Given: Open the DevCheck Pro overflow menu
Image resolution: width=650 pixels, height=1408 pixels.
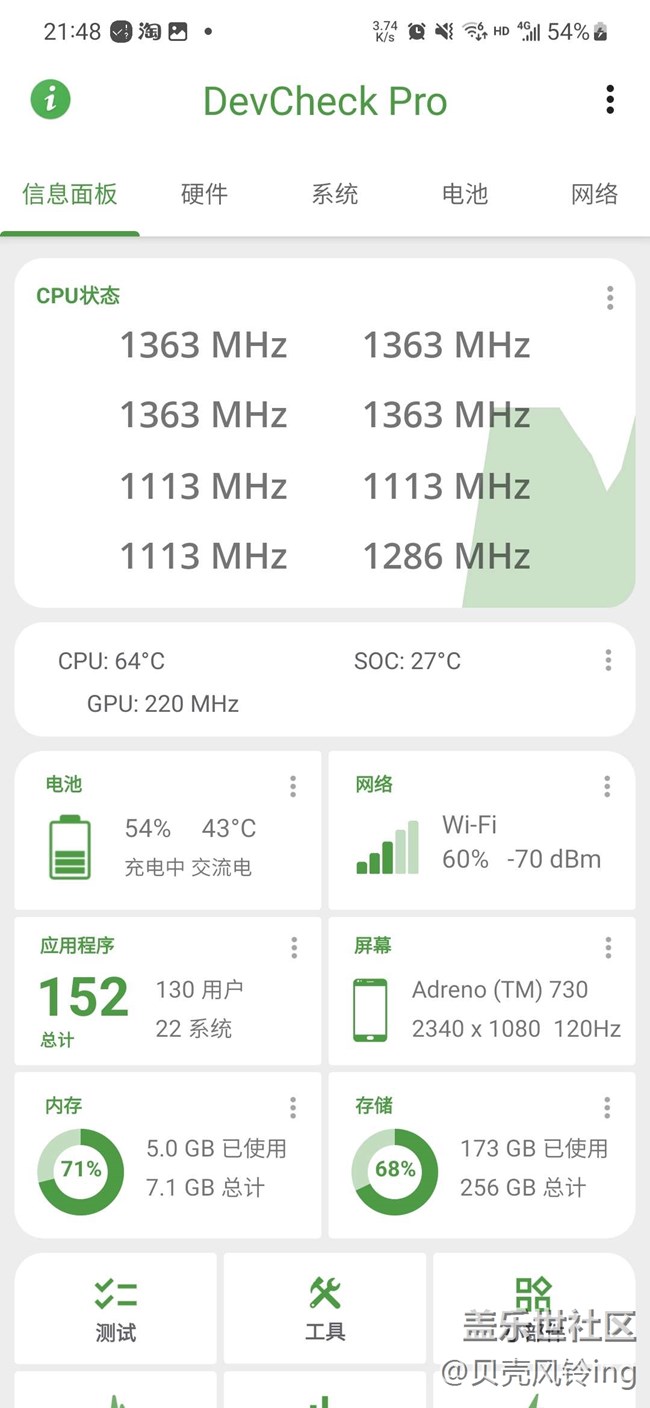Looking at the screenshot, I should 609,100.
